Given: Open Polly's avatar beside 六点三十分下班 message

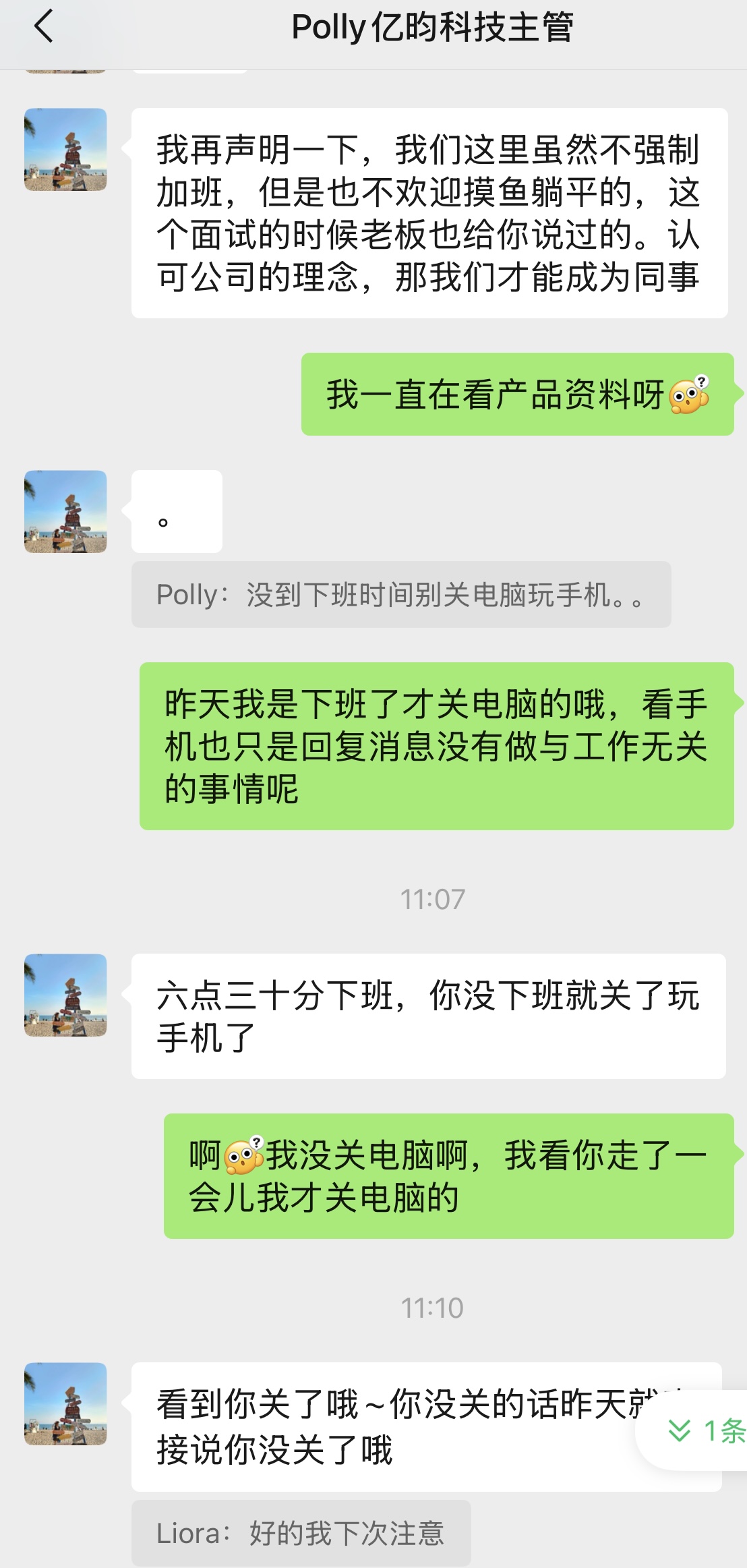Looking at the screenshot, I should coord(65,995).
